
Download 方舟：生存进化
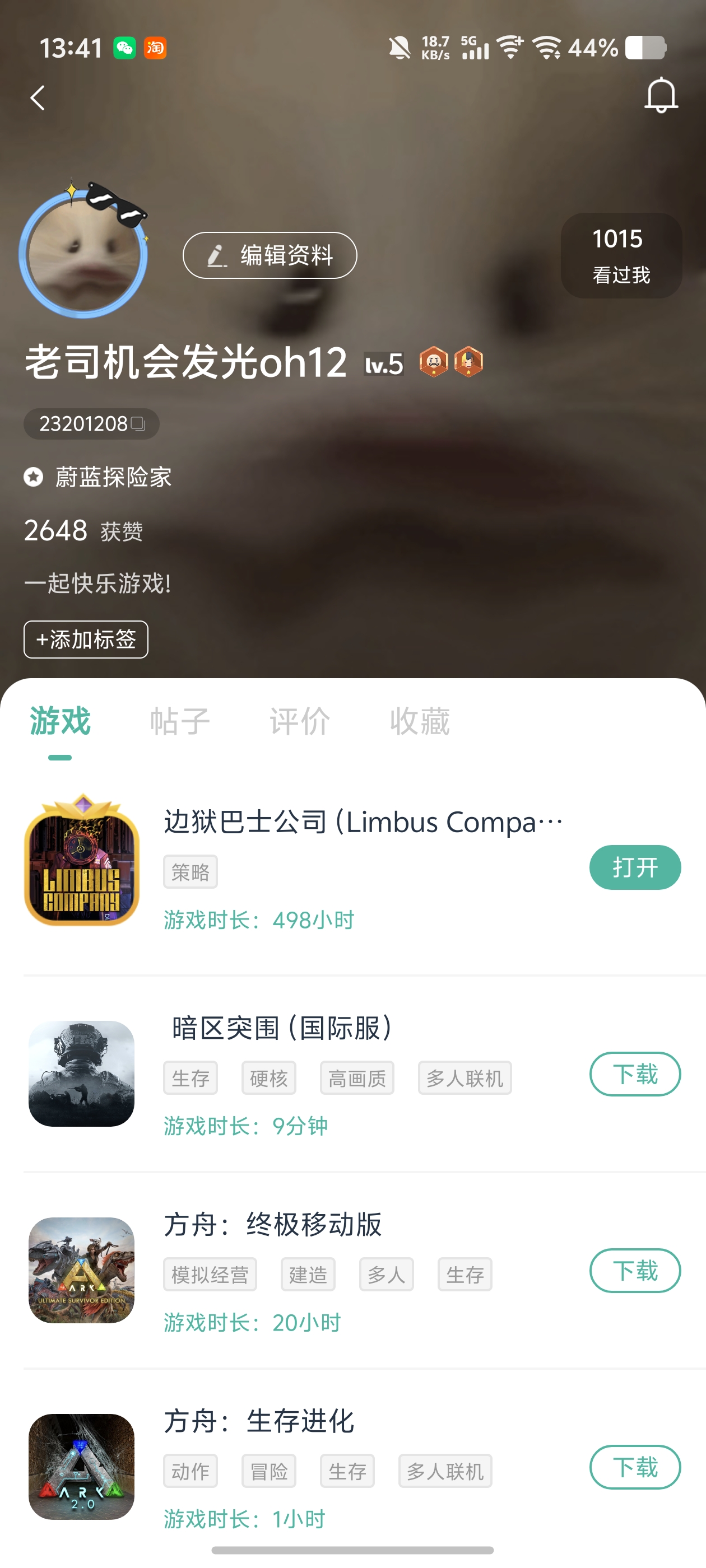635,1468
